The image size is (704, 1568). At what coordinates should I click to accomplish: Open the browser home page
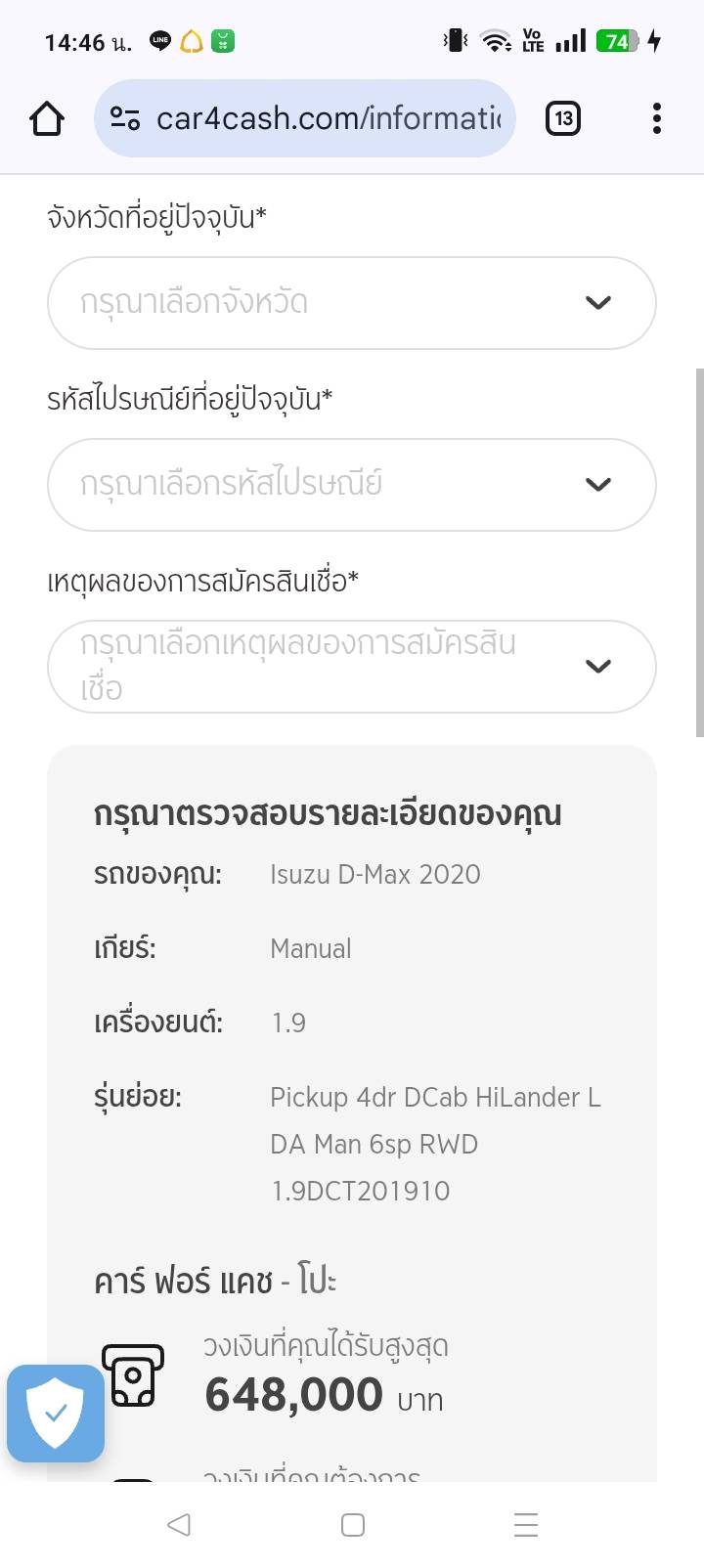47,119
